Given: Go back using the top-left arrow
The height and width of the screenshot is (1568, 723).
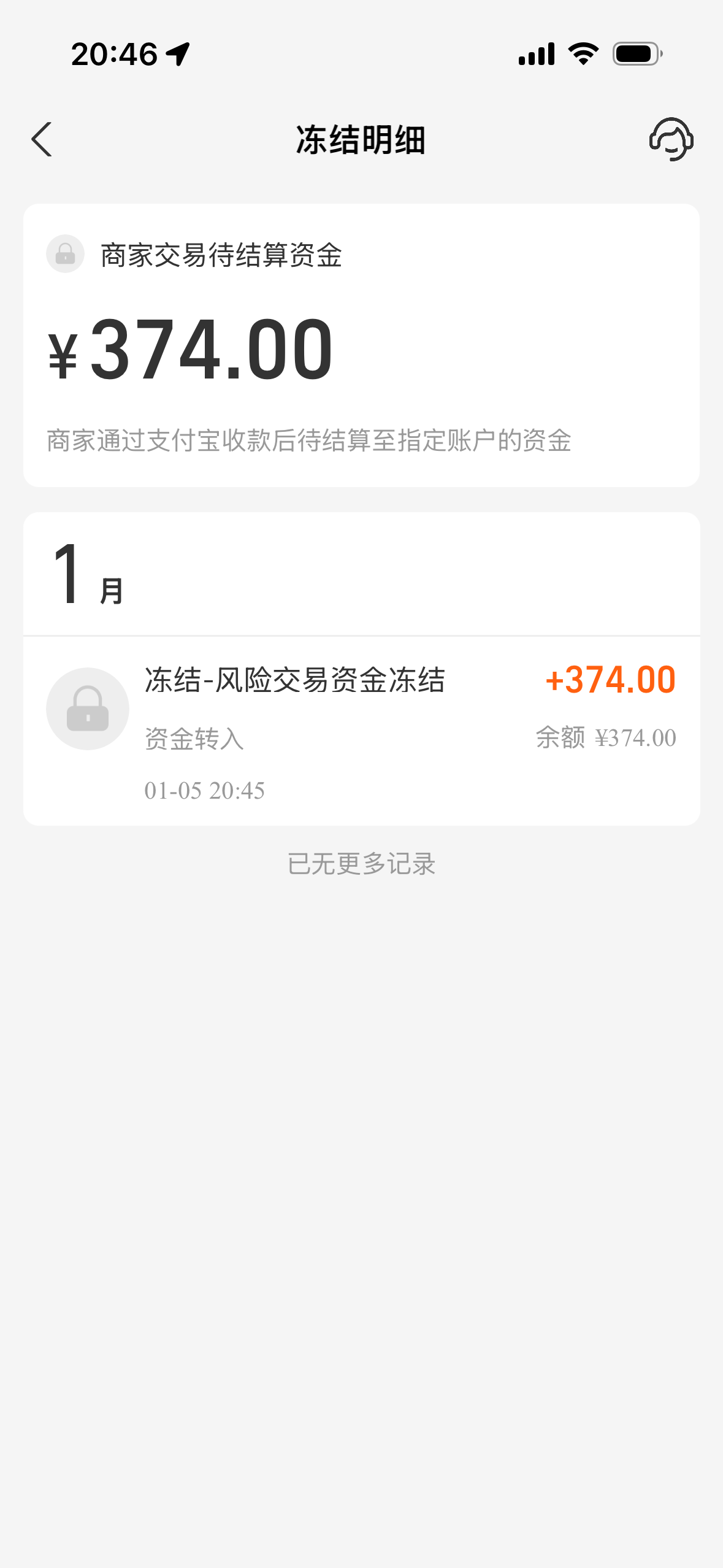Looking at the screenshot, I should pyautogui.click(x=42, y=139).
